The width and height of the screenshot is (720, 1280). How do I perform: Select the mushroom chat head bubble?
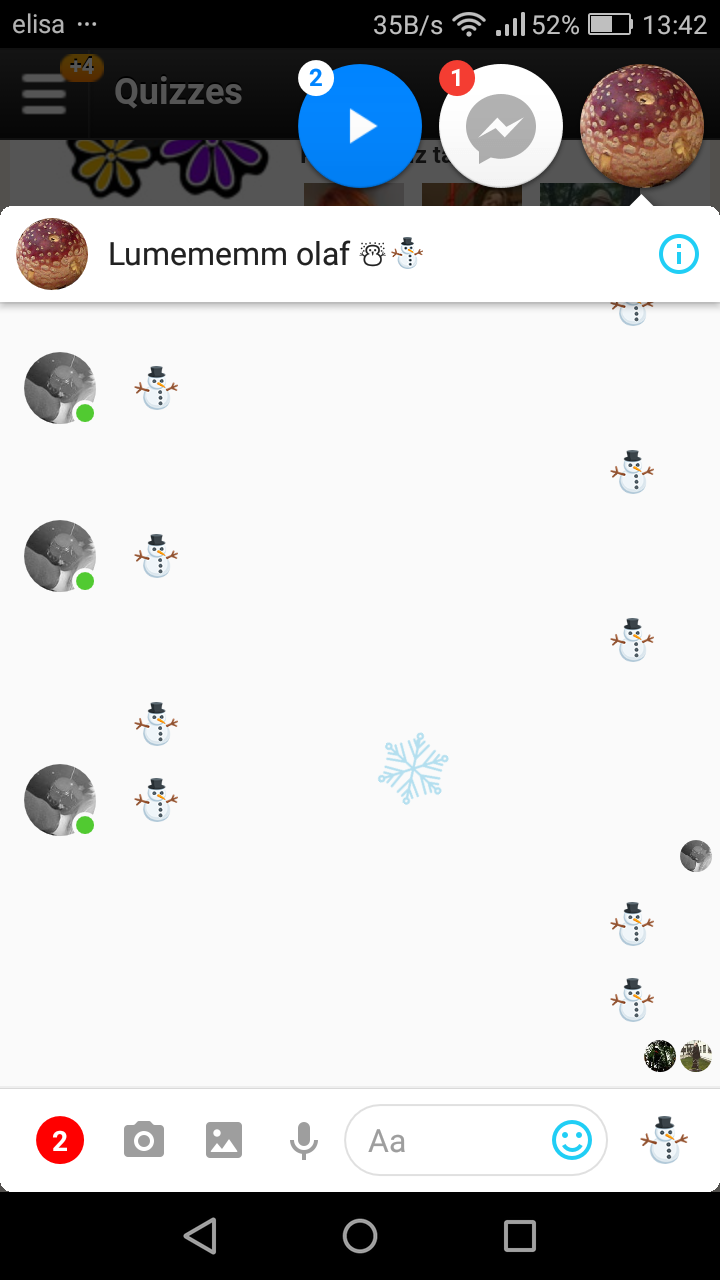(x=641, y=126)
